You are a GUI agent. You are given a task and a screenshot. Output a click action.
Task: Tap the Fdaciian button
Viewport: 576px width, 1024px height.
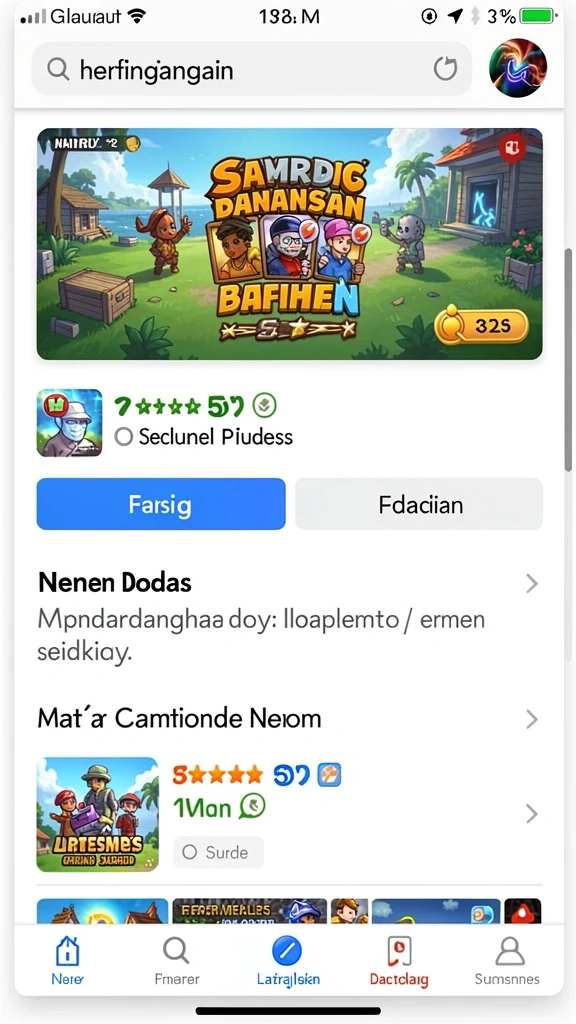(419, 504)
